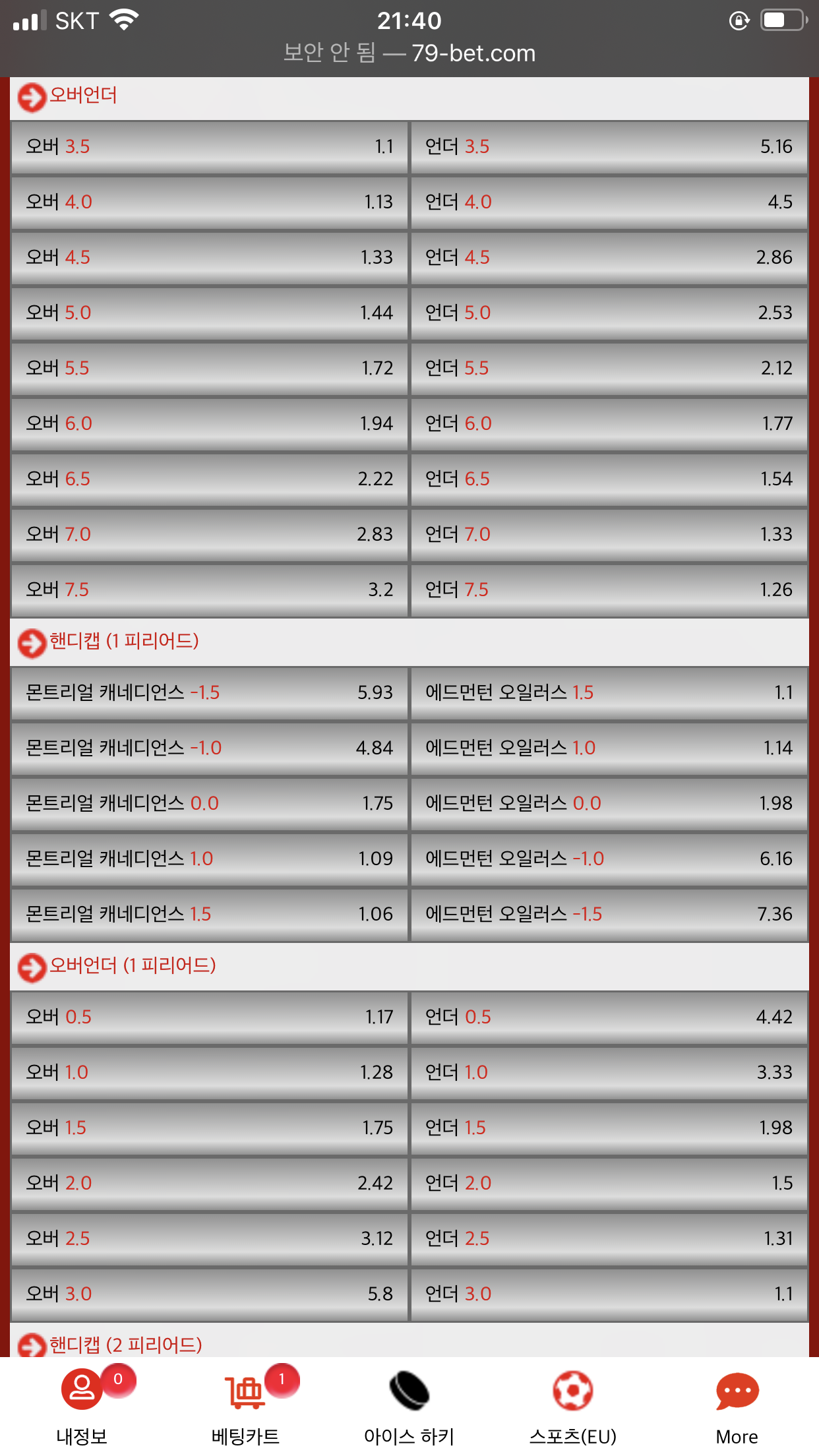Choose 언더 5.5 at 2.12 odds

tap(609, 369)
